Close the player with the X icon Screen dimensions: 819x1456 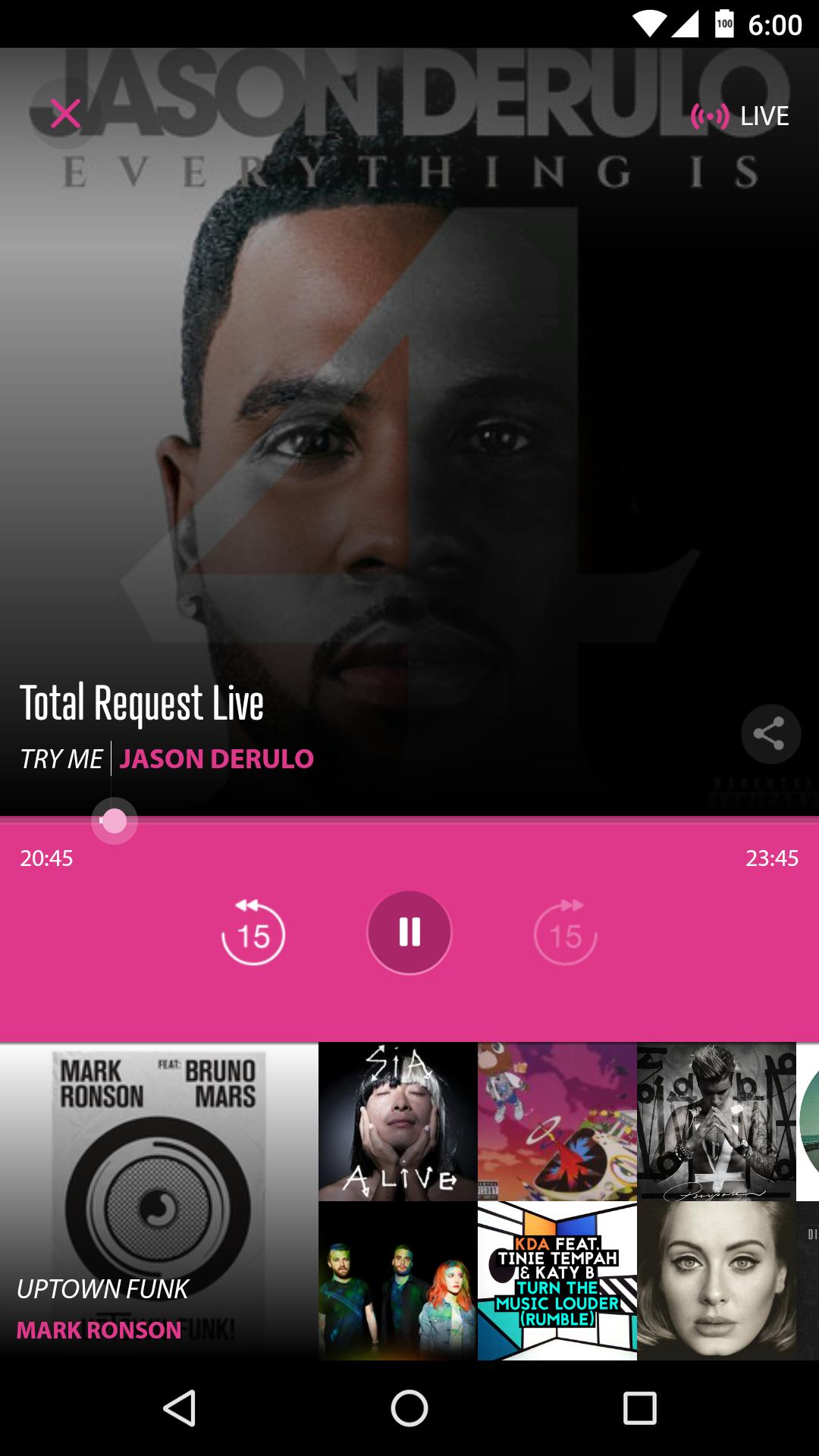click(x=65, y=114)
